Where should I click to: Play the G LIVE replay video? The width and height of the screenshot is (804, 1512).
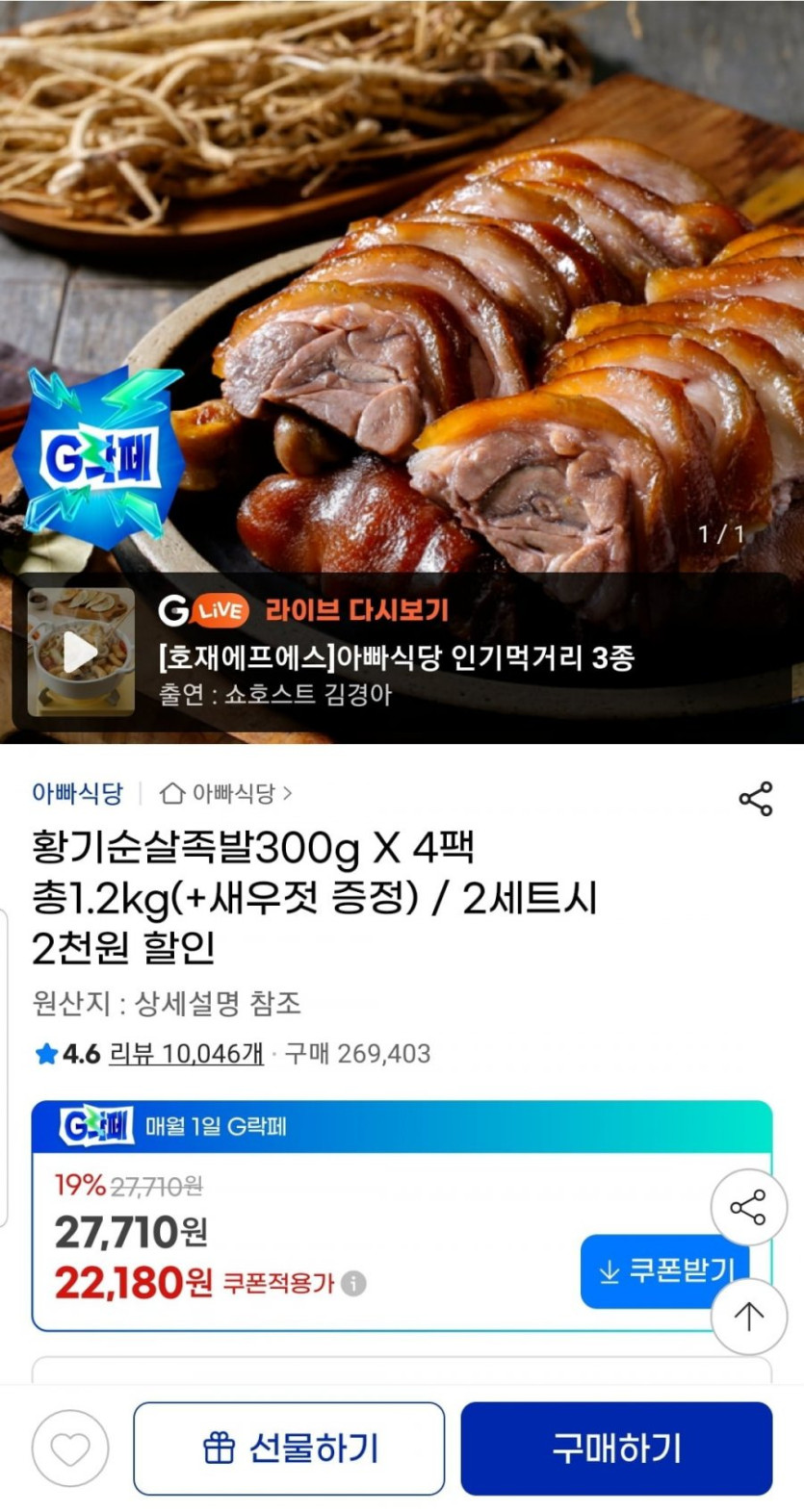tap(81, 652)
